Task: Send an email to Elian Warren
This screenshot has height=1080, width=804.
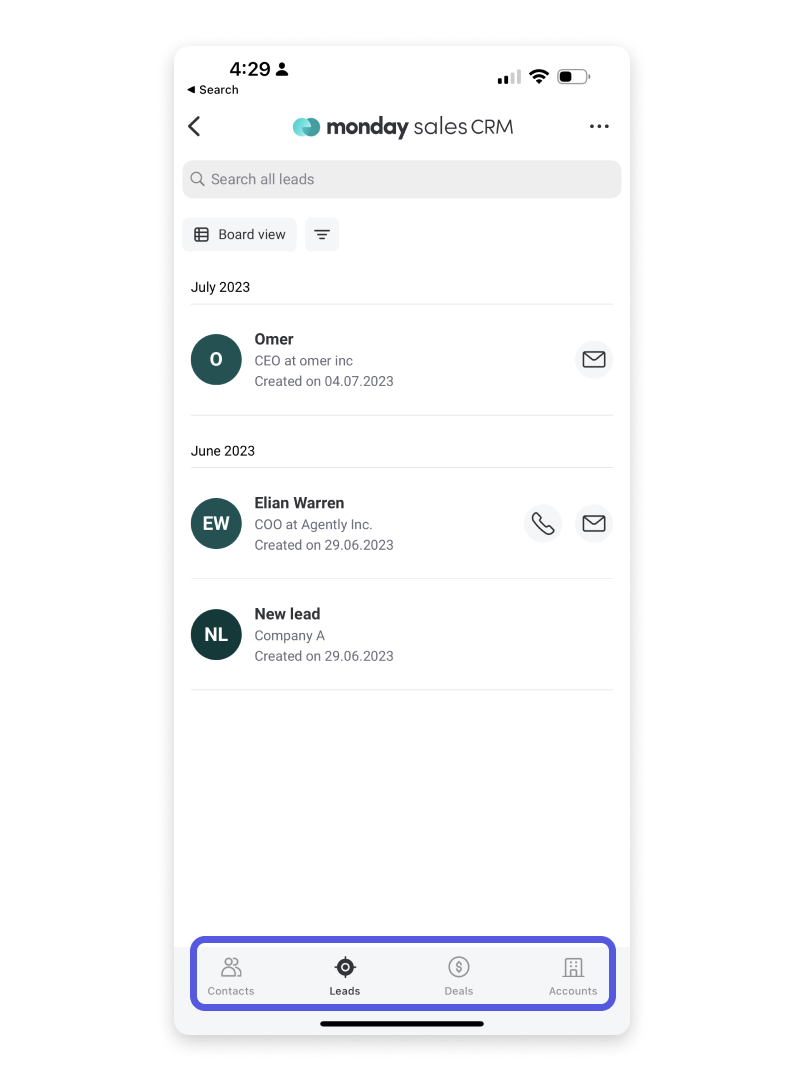Action: point(594,523)
